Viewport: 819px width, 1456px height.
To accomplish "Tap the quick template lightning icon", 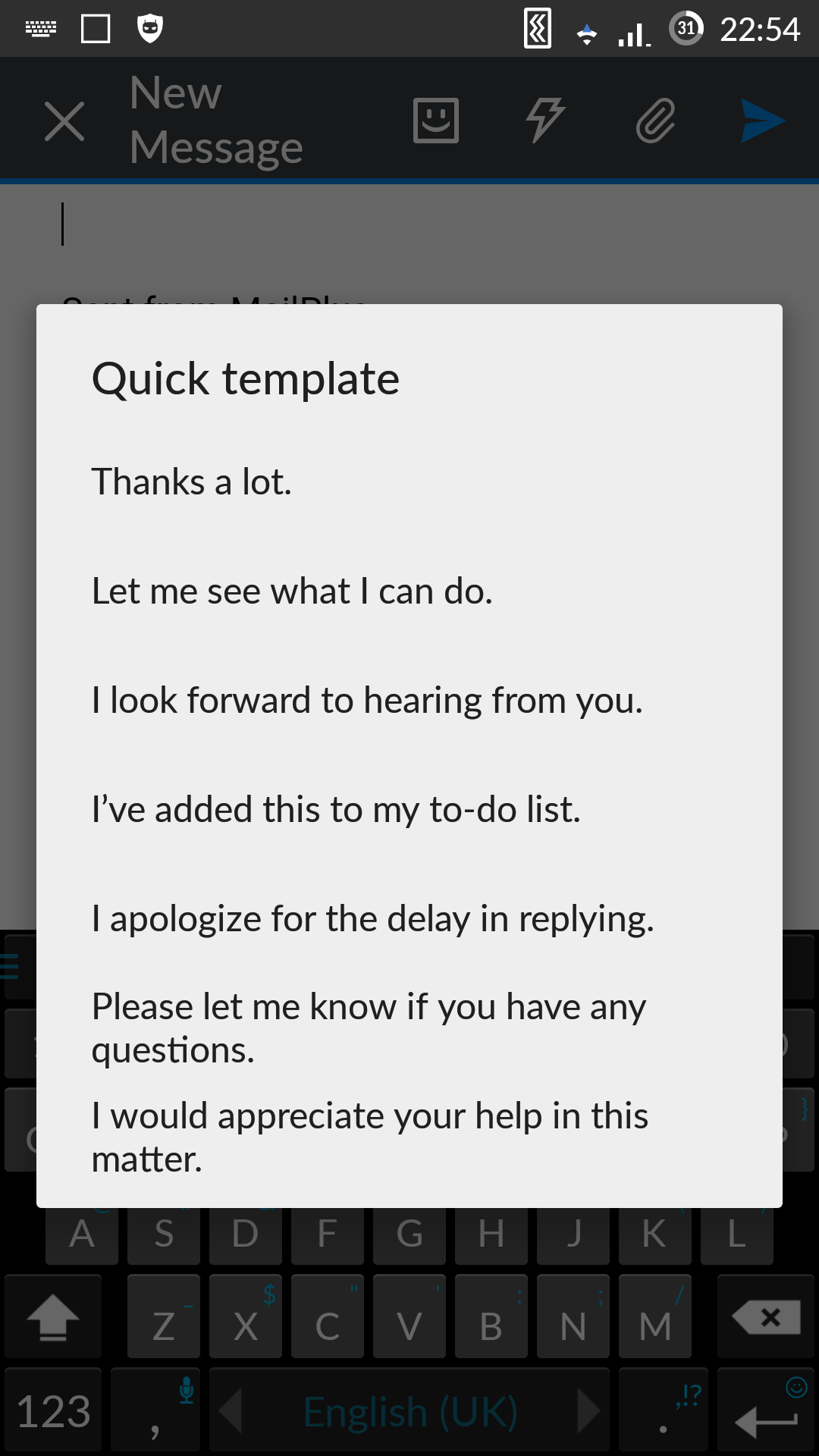I will pyautogui.click(x=545, y=121).
